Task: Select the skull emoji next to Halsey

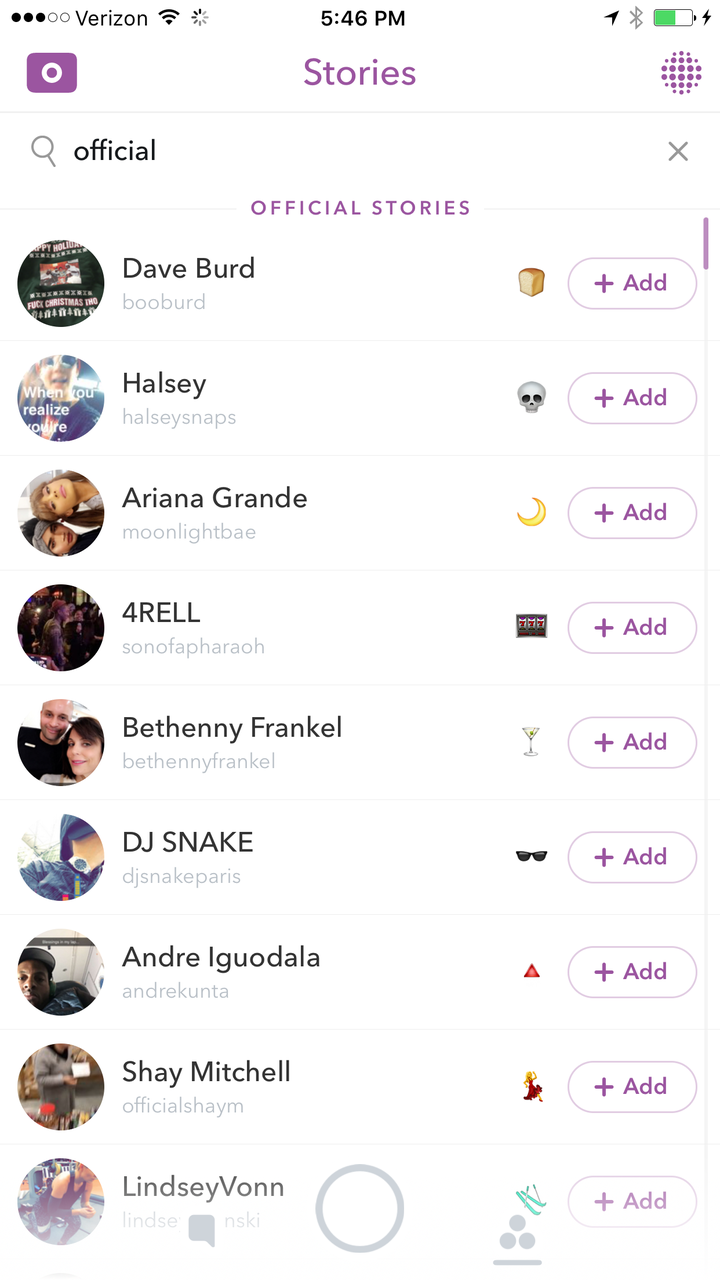Action: point(531,397)
